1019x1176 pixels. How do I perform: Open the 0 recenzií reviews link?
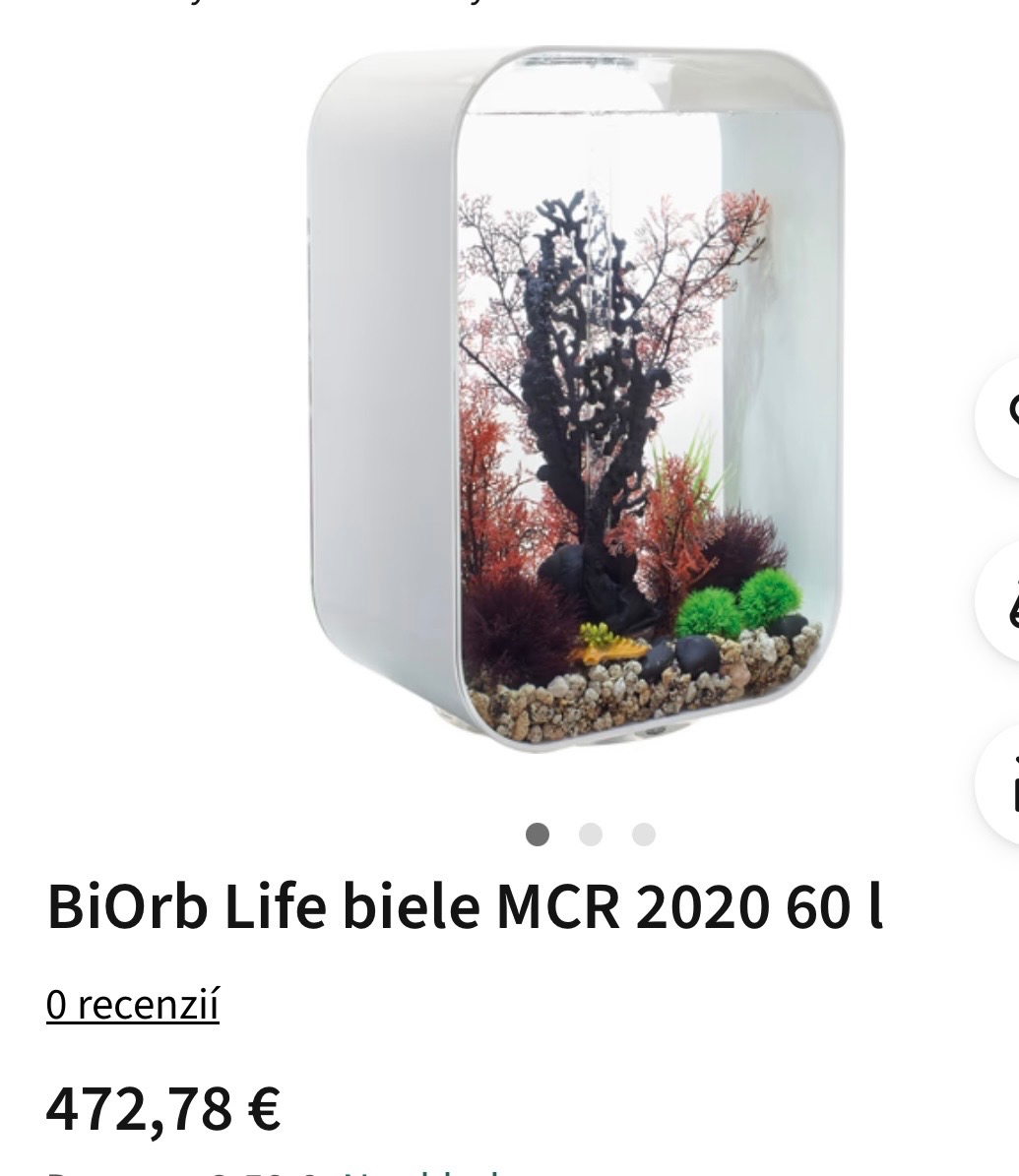tap(133, 1005)
